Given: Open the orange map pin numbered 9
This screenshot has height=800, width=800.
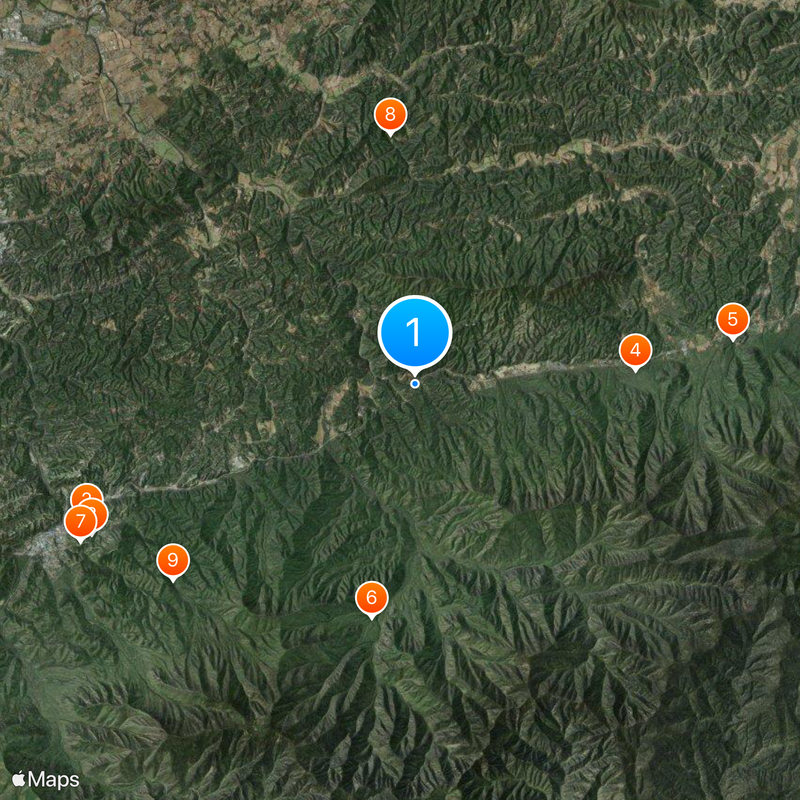Looking at the screenshot, I should tap(173, 560).
